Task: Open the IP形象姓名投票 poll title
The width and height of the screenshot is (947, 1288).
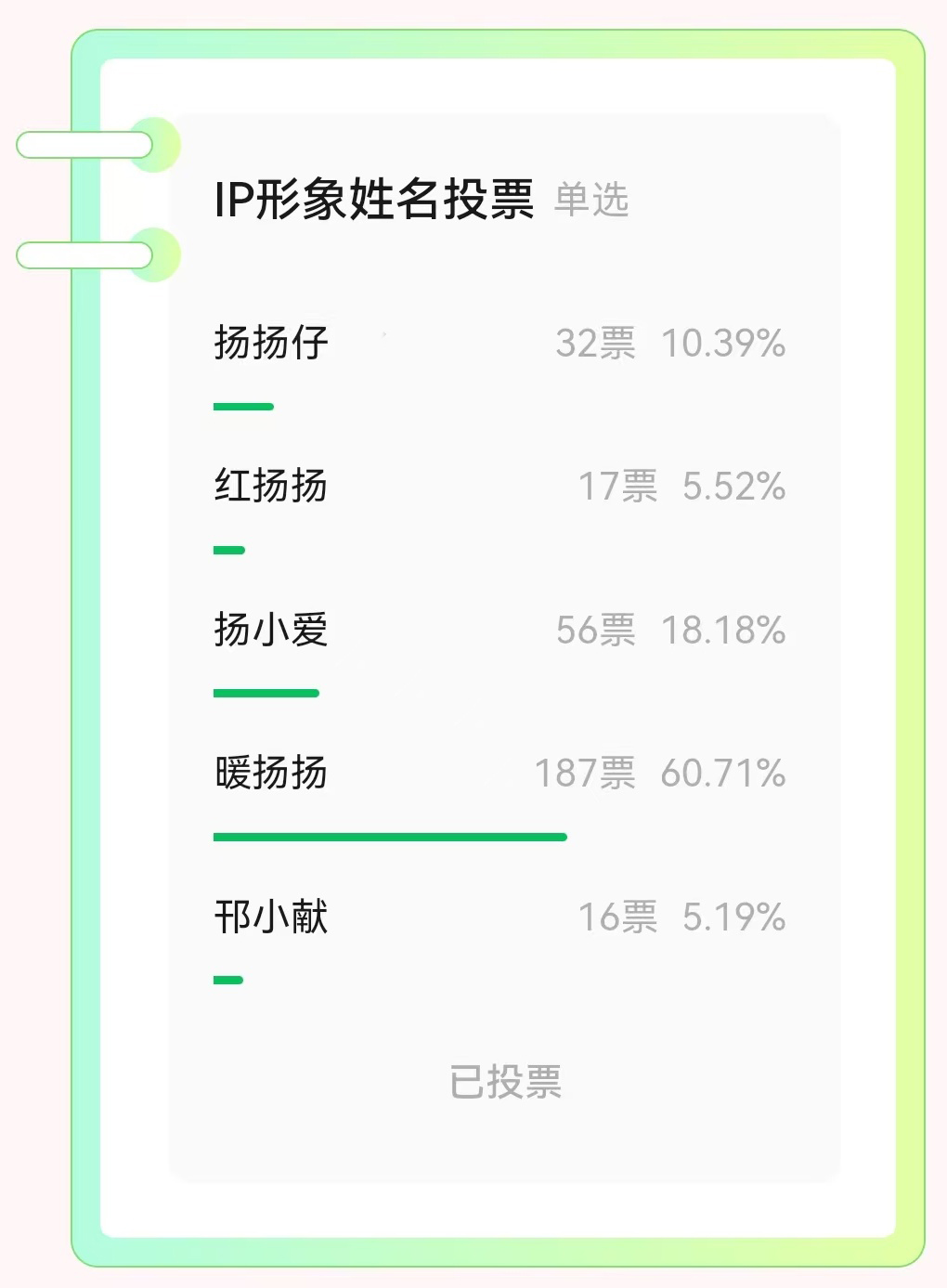Action: (376, 198)
